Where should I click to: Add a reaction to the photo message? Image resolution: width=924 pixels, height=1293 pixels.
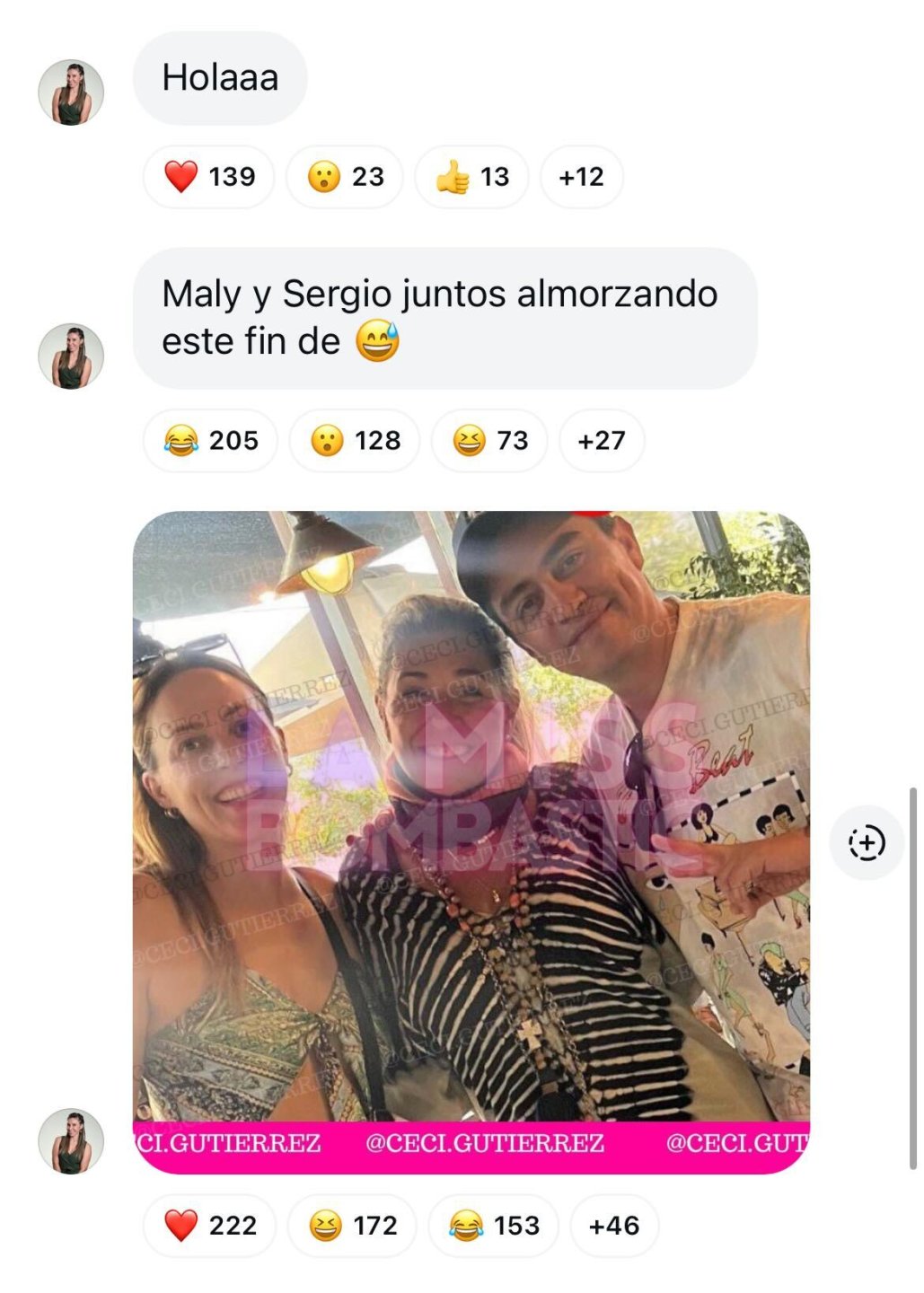(867, 843)
